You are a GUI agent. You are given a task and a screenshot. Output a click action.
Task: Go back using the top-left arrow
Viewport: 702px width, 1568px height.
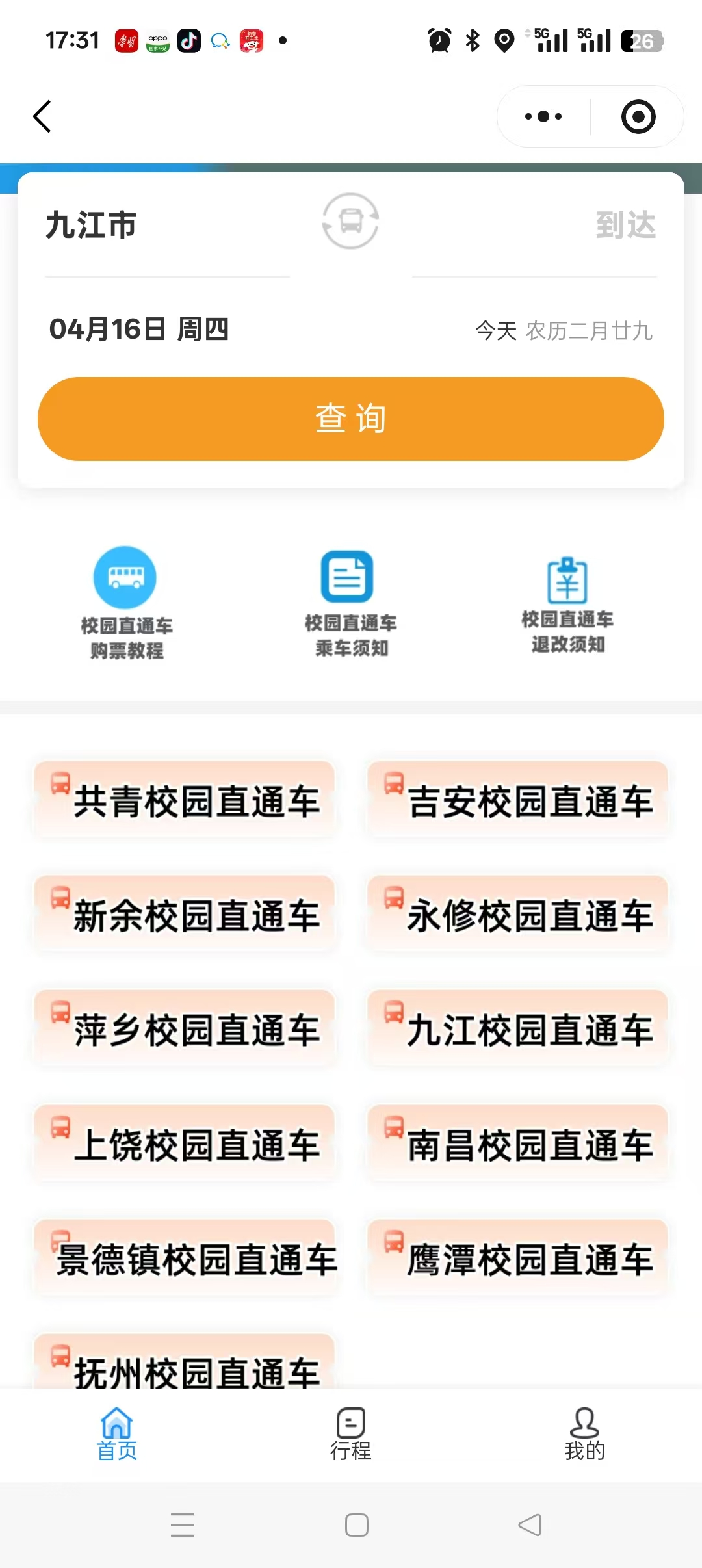[x=43, y=117]
